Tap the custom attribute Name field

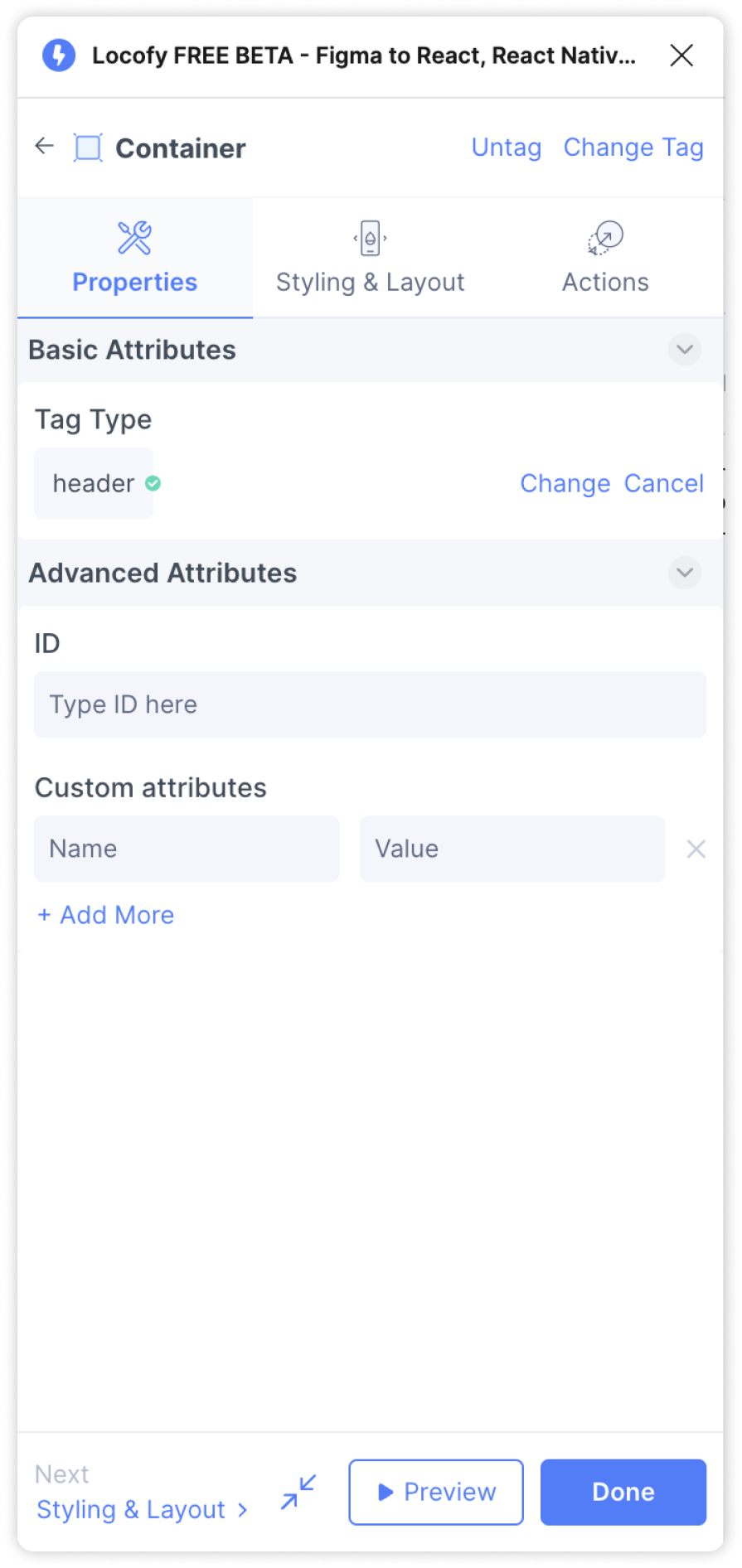187,849
